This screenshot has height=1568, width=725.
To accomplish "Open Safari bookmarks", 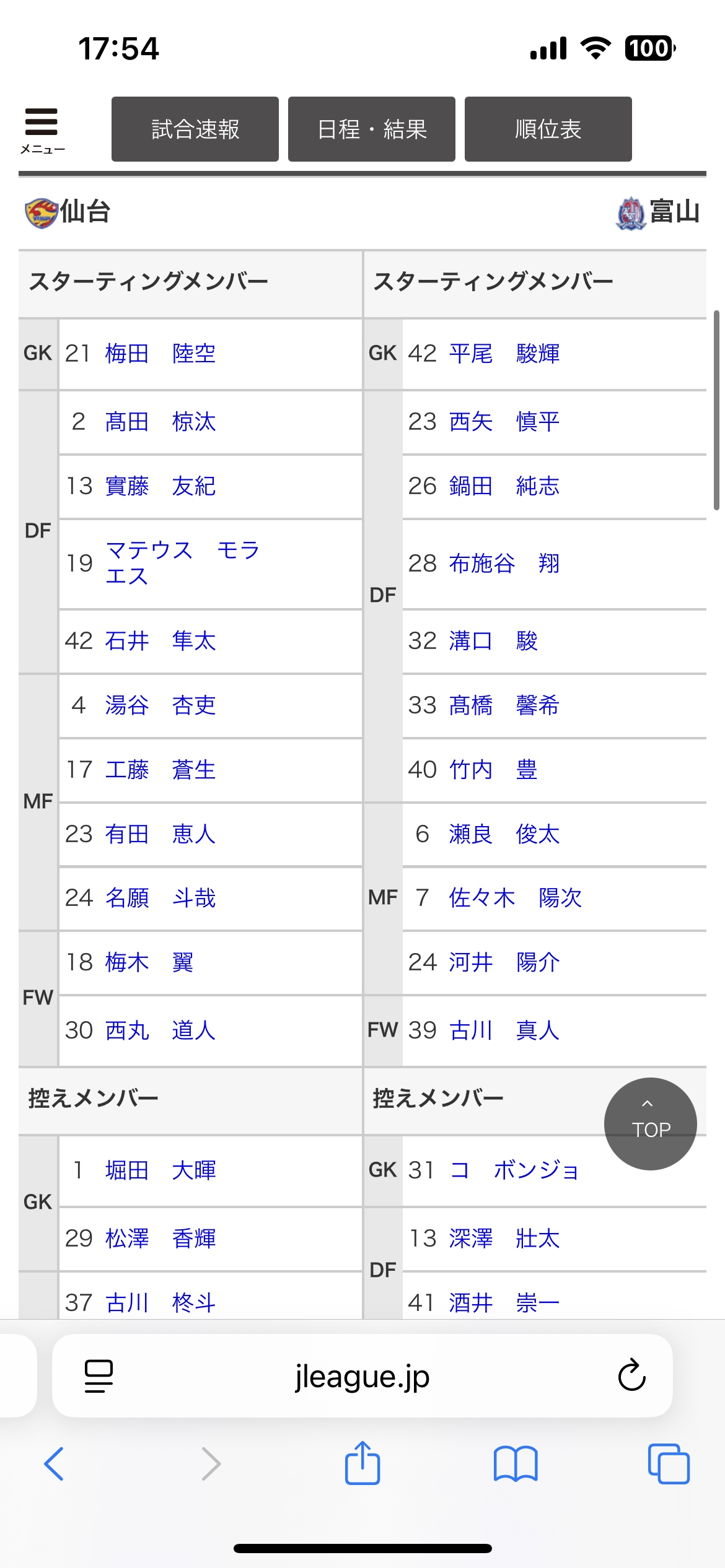I will [516, 1464].
